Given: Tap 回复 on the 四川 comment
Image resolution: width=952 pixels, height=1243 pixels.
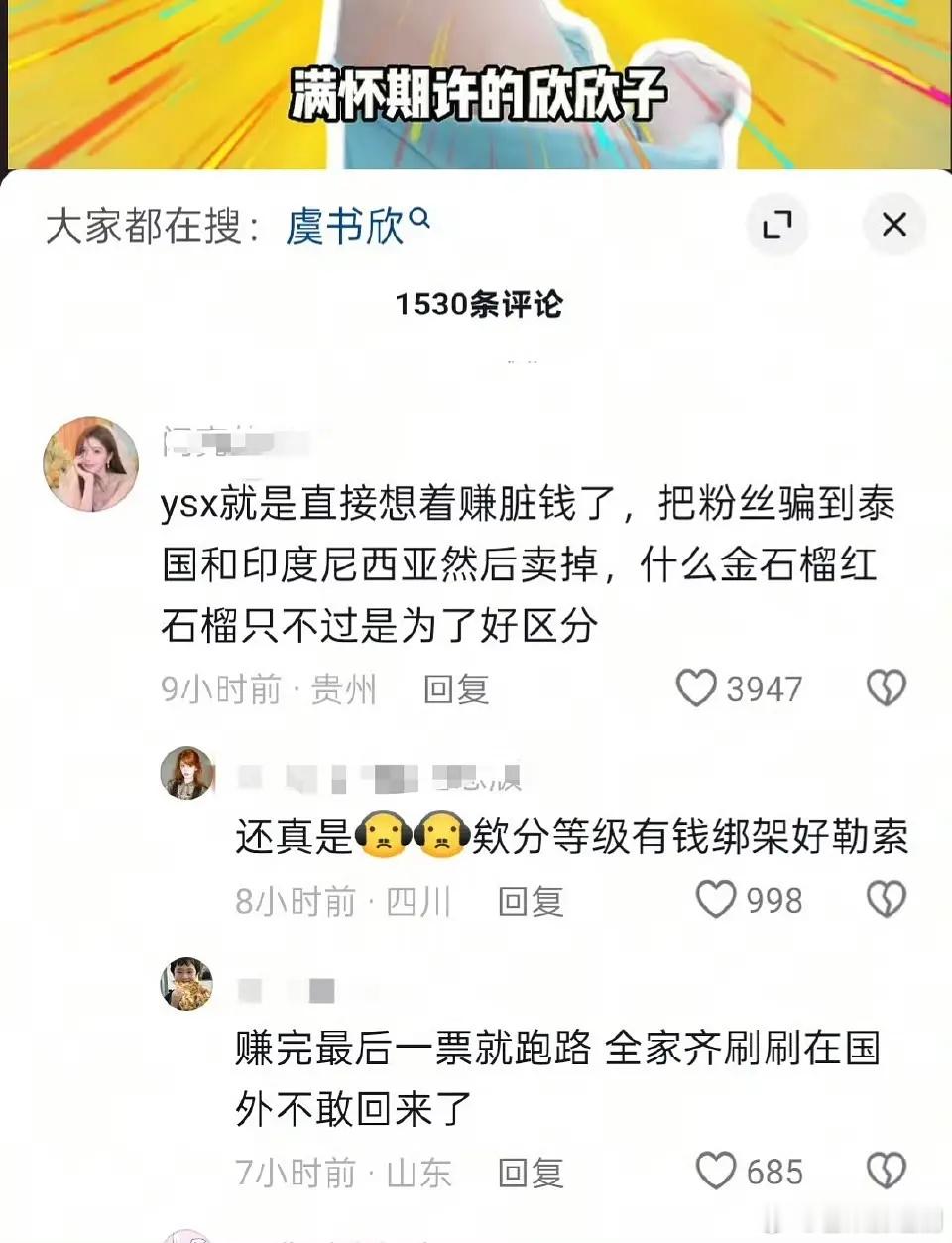Looking at the screenshot, I should 531,899.
